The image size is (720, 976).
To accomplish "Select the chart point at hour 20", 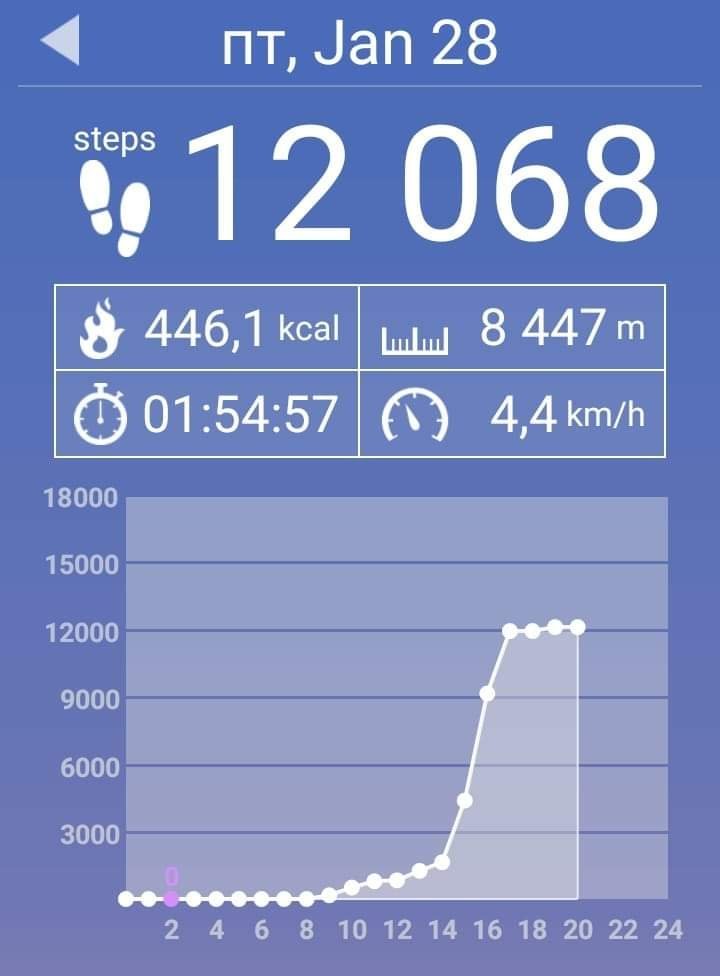I will tap(577, 627).
